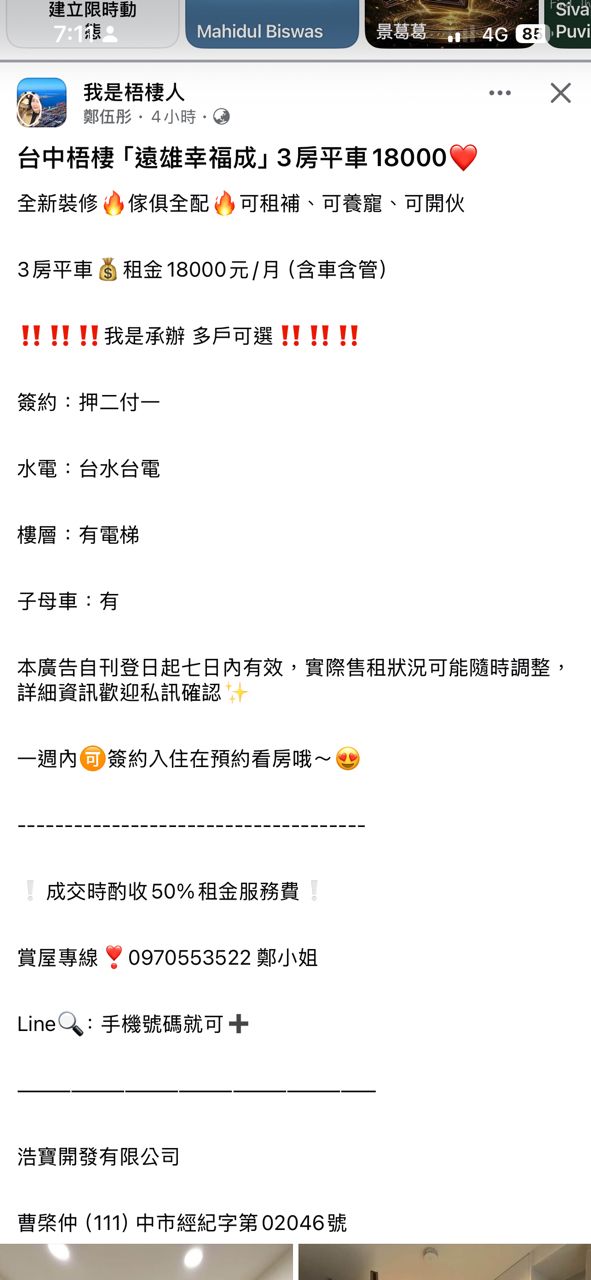Open the left listing photo at the bottom
Viewport: 591px width, 1280px height.
click(146, 1262)
